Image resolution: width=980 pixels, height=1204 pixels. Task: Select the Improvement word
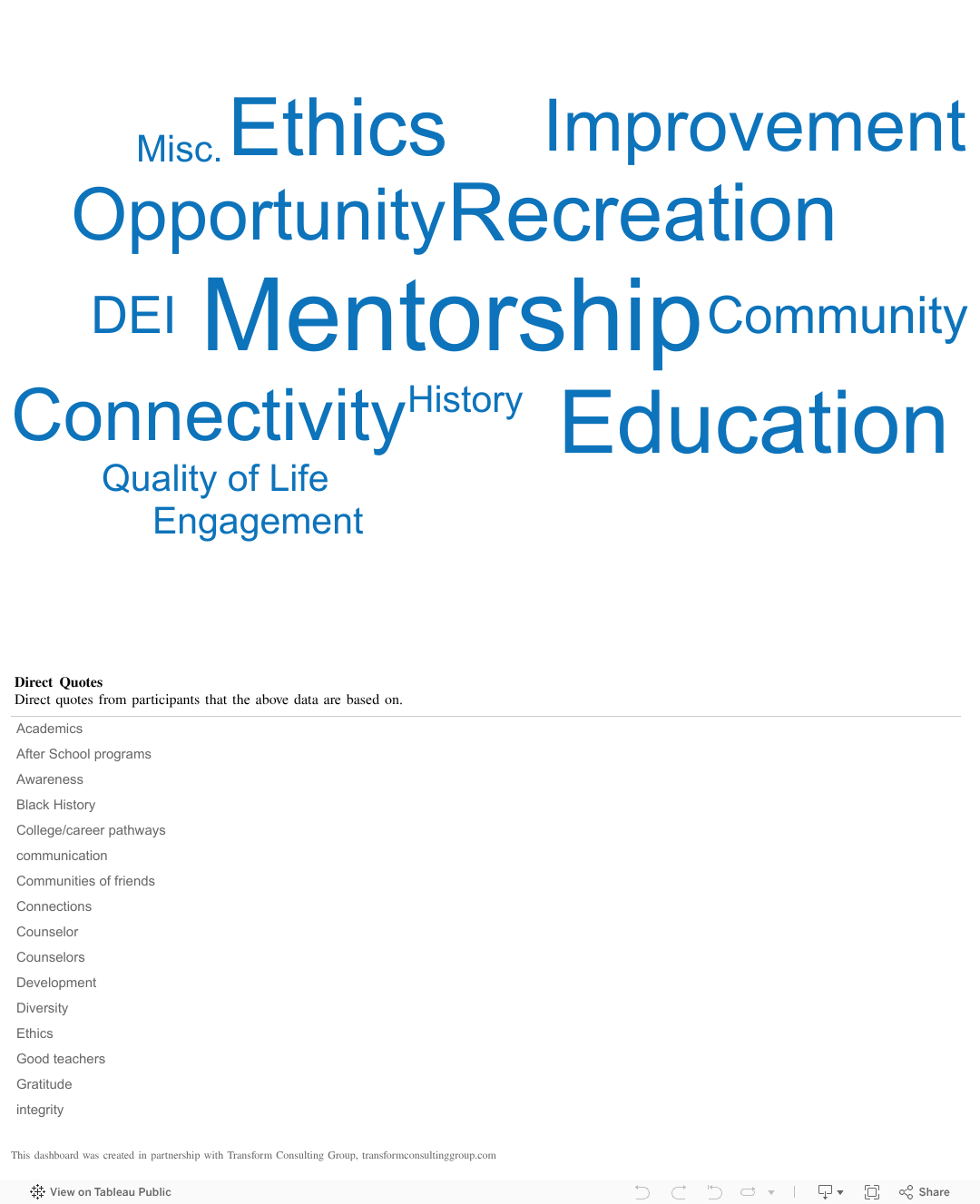(755, 127)
